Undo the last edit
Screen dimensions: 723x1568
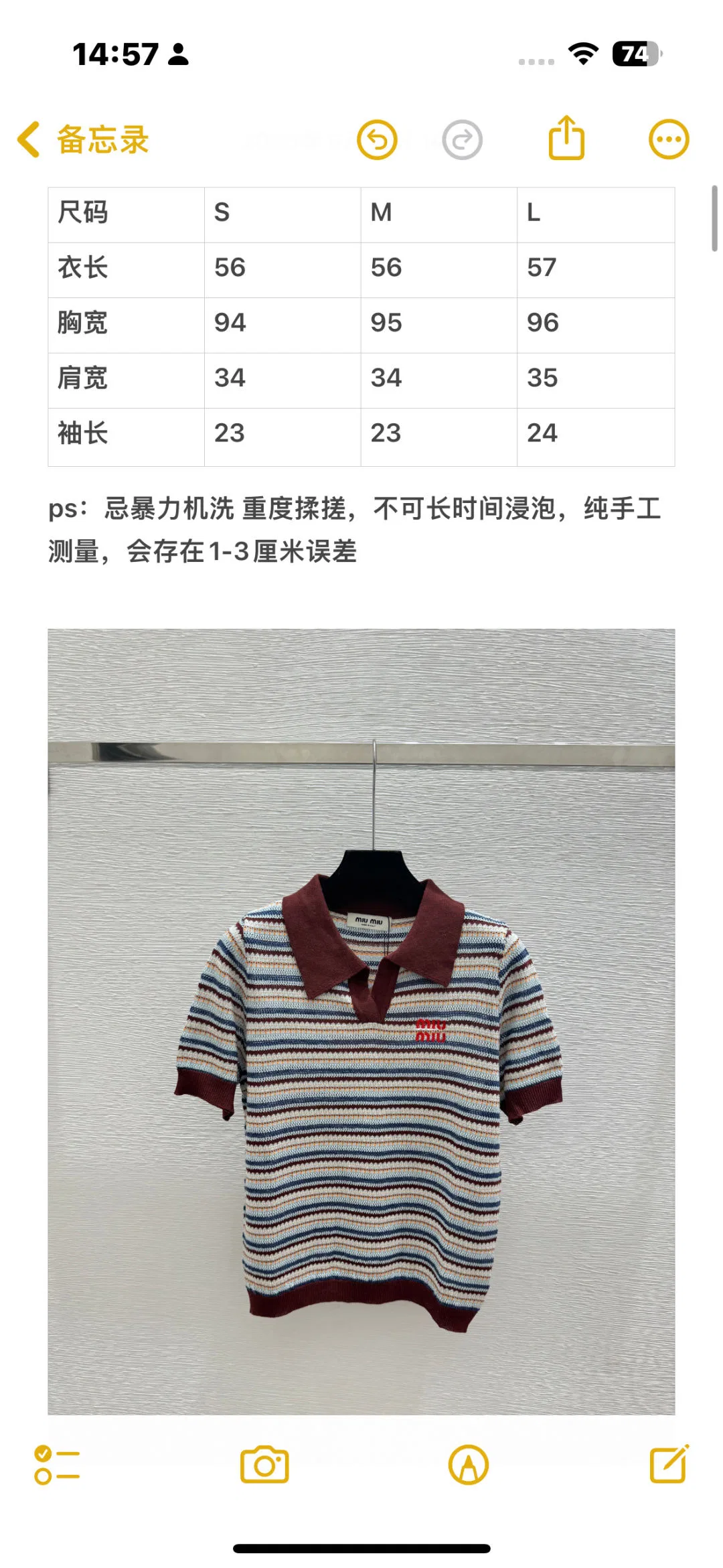click(x=377, y=140)
